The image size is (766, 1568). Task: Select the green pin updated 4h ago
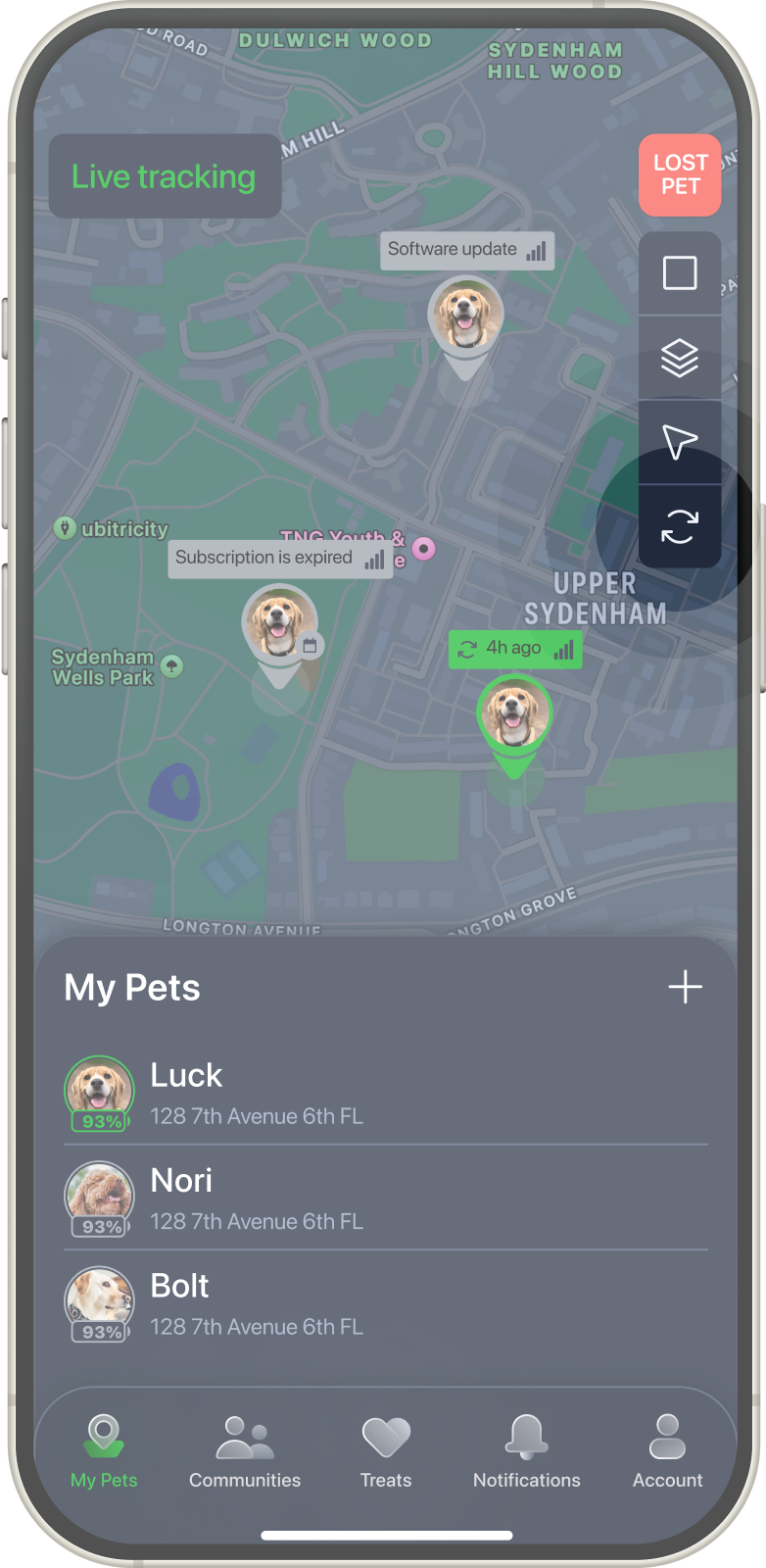tap(514, 714)
